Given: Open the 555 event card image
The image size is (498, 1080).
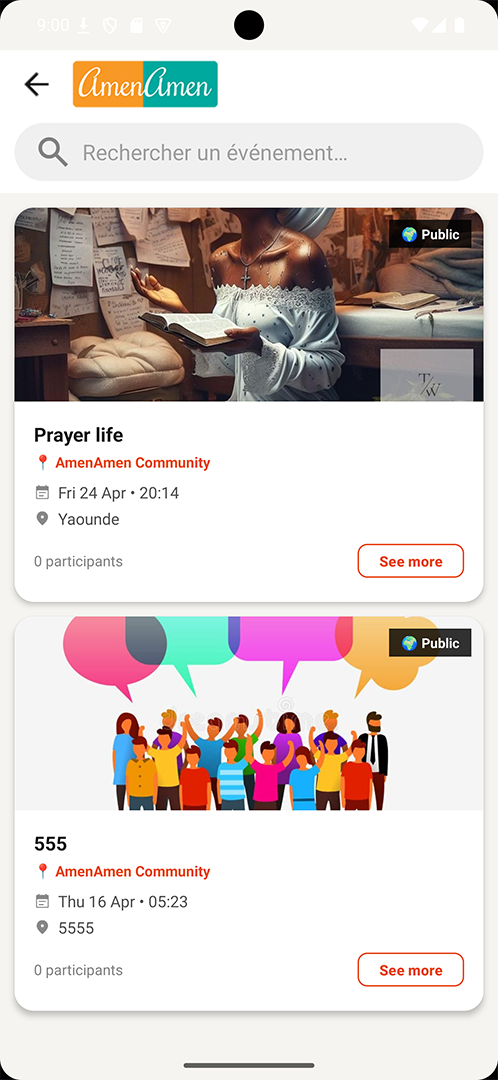Looking at the screenshot, I should pyautogui.click(x=249, y=713).
